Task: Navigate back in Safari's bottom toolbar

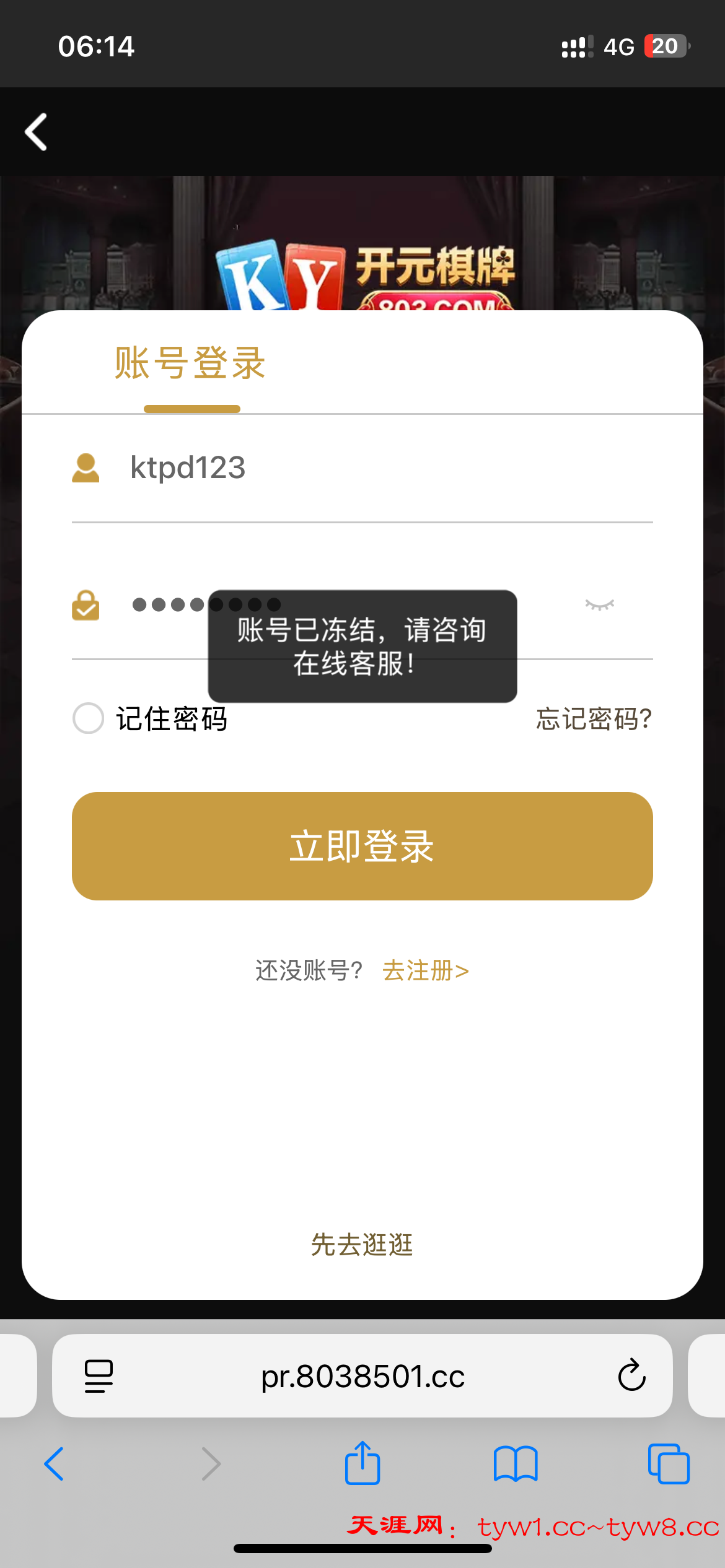Action: pyautogui.click(x=55, y=1464)
